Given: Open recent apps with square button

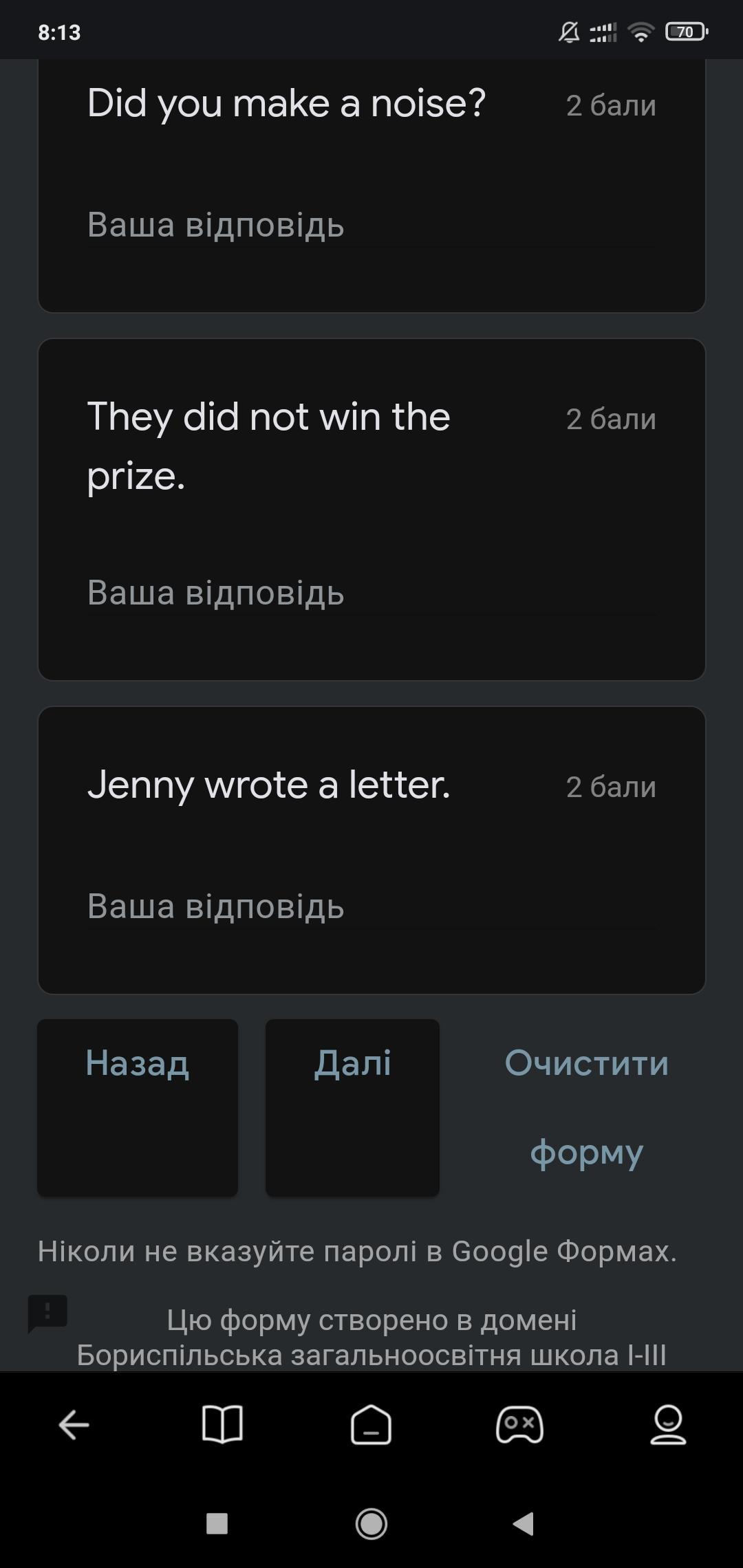Looking at the screenshot, I should coord(217,1523).
